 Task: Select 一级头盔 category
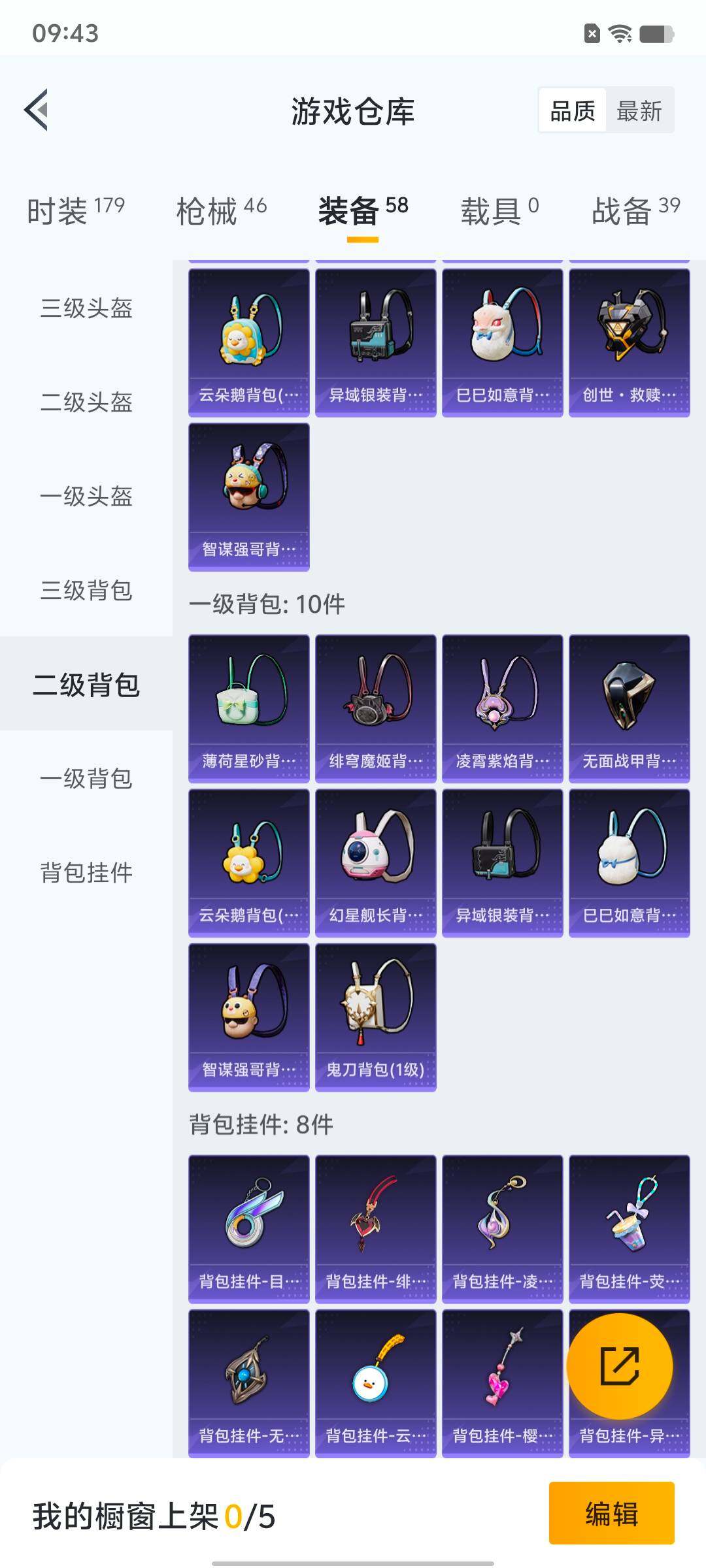pos(86,496)
